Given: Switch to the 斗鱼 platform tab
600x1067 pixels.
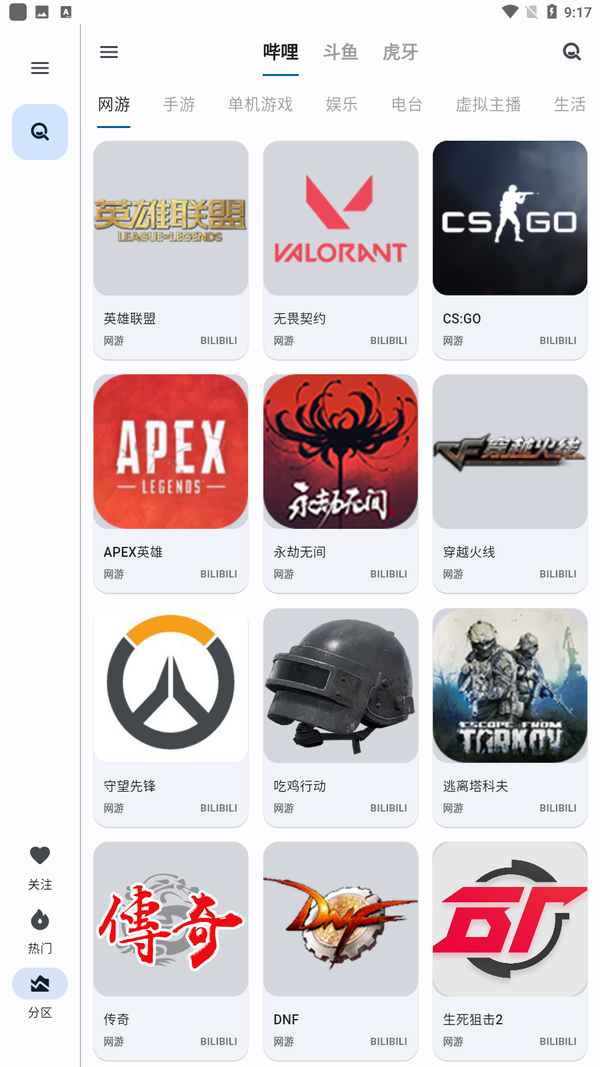Looking at the screenshot, I should [340, 52].
